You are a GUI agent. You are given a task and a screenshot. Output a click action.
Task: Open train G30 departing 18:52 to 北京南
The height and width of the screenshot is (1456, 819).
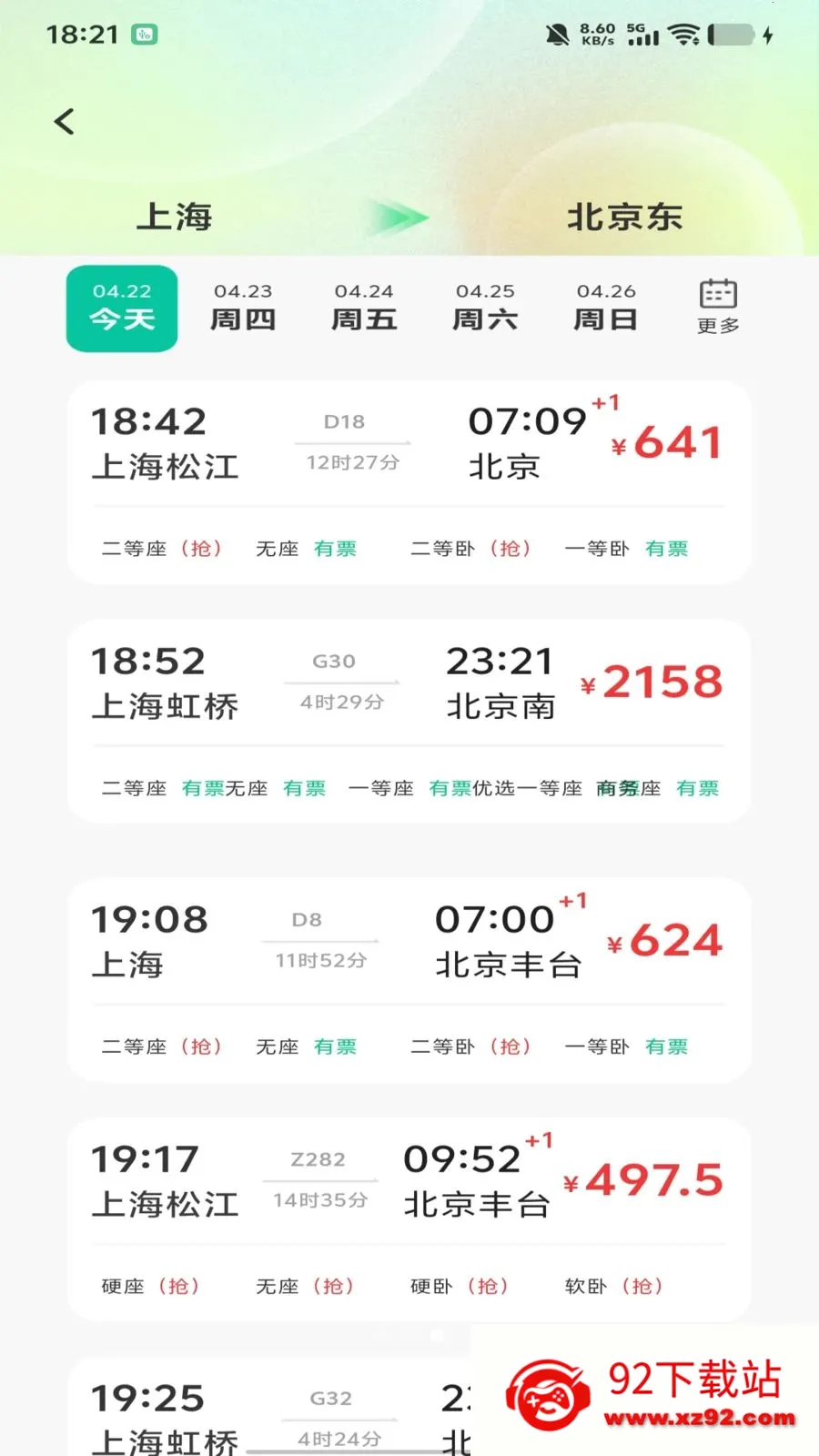coord(409,722)
